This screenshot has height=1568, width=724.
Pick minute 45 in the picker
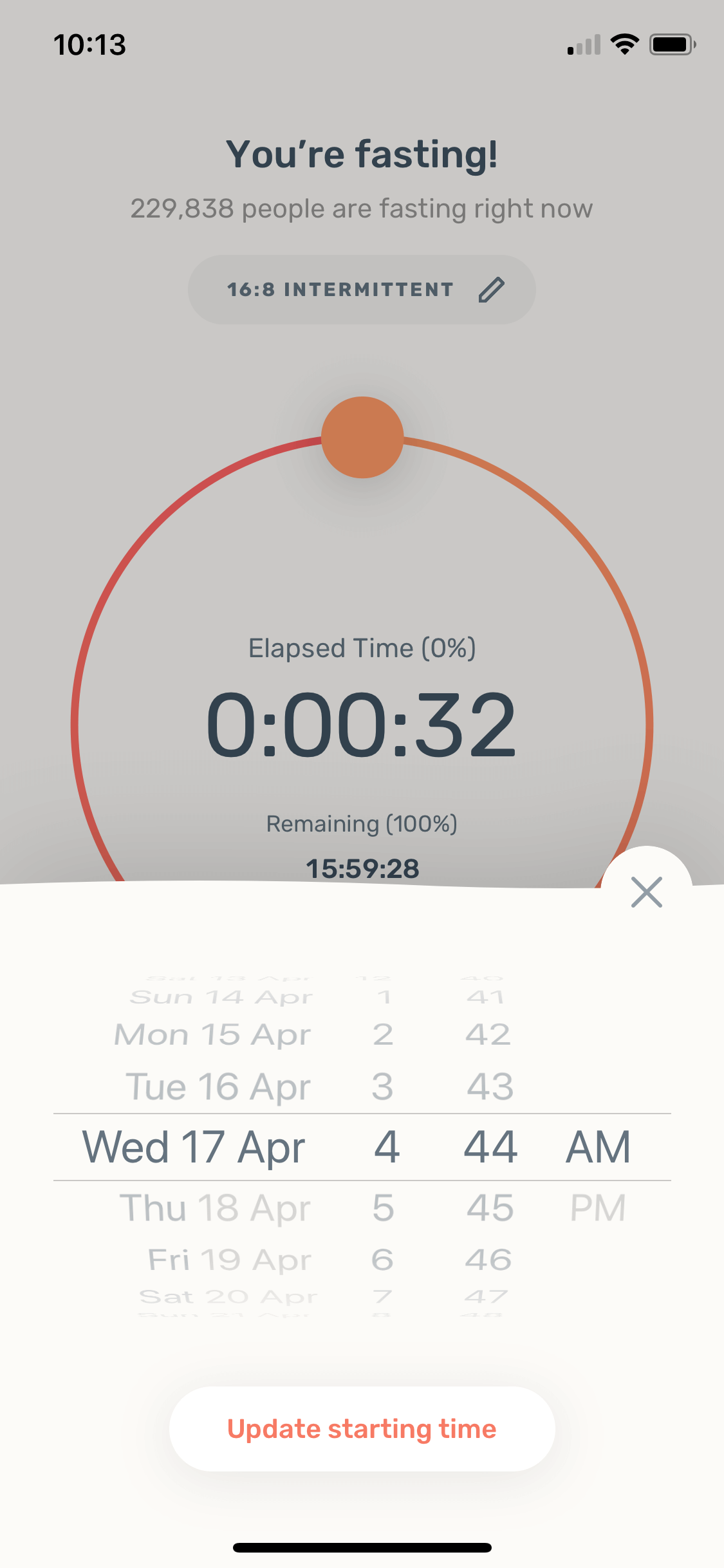[x=490, y=1208]
